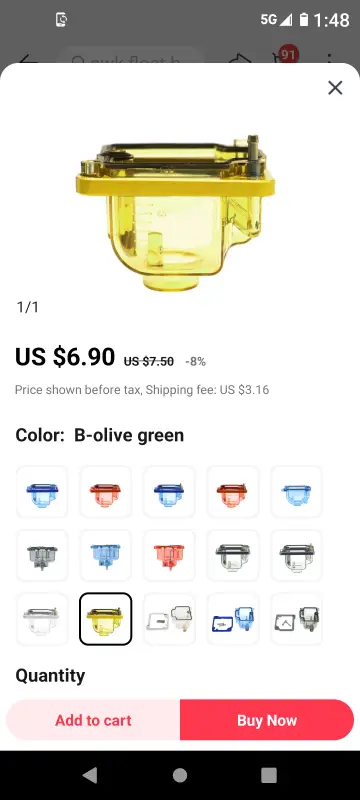Select the red swatch in the middle of the second row
Screen dimensions: 360x800
169,556
